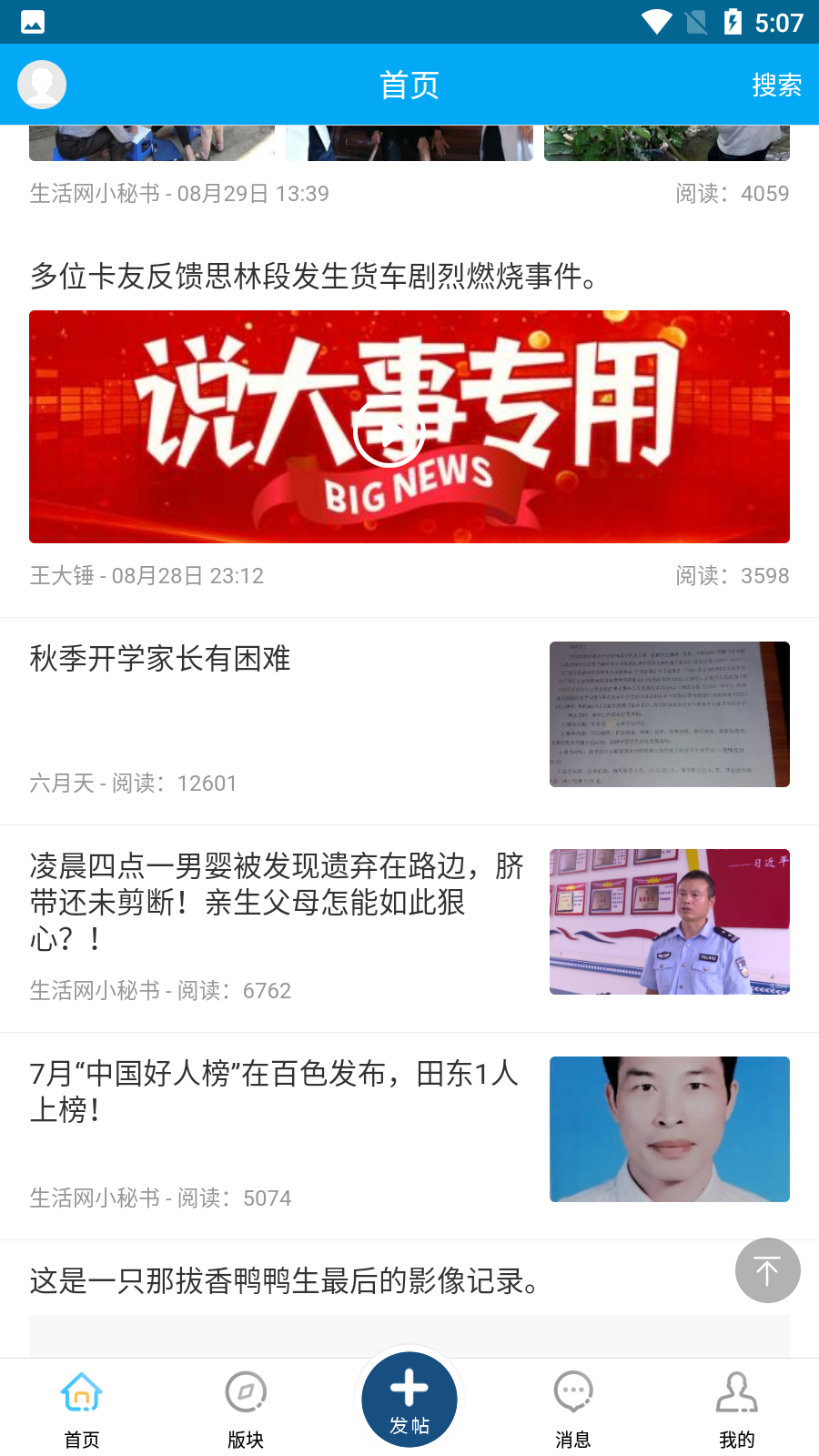Switch to the 我的 tab
Viewport: 819px width, 1456px height.
pos(737,1408)
